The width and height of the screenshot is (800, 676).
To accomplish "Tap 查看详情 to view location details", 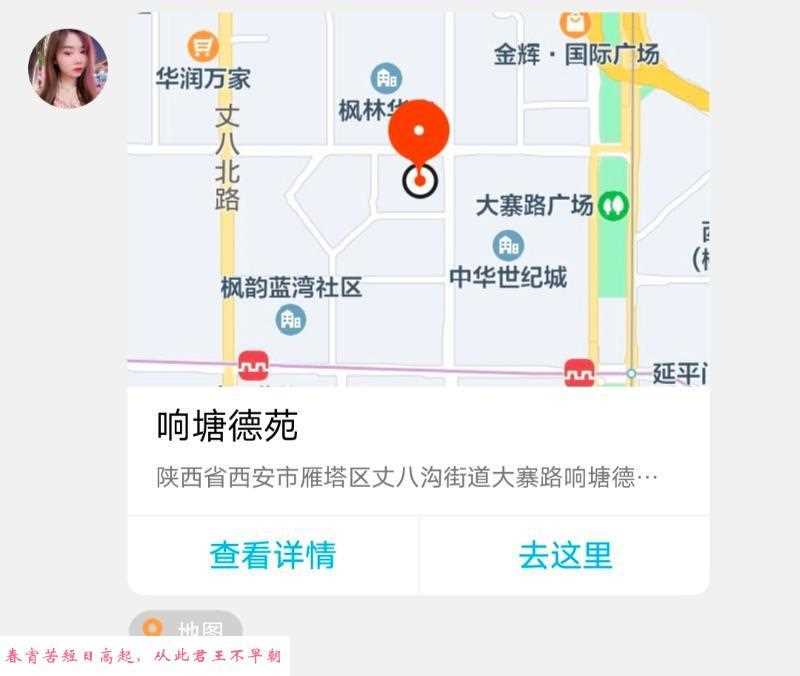I will click(x=272, y=555).
